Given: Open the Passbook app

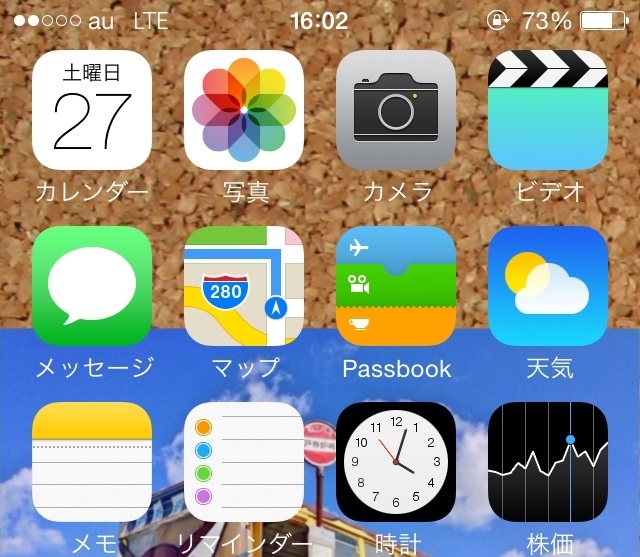Looking at the screenshot, I should [396, 286].
